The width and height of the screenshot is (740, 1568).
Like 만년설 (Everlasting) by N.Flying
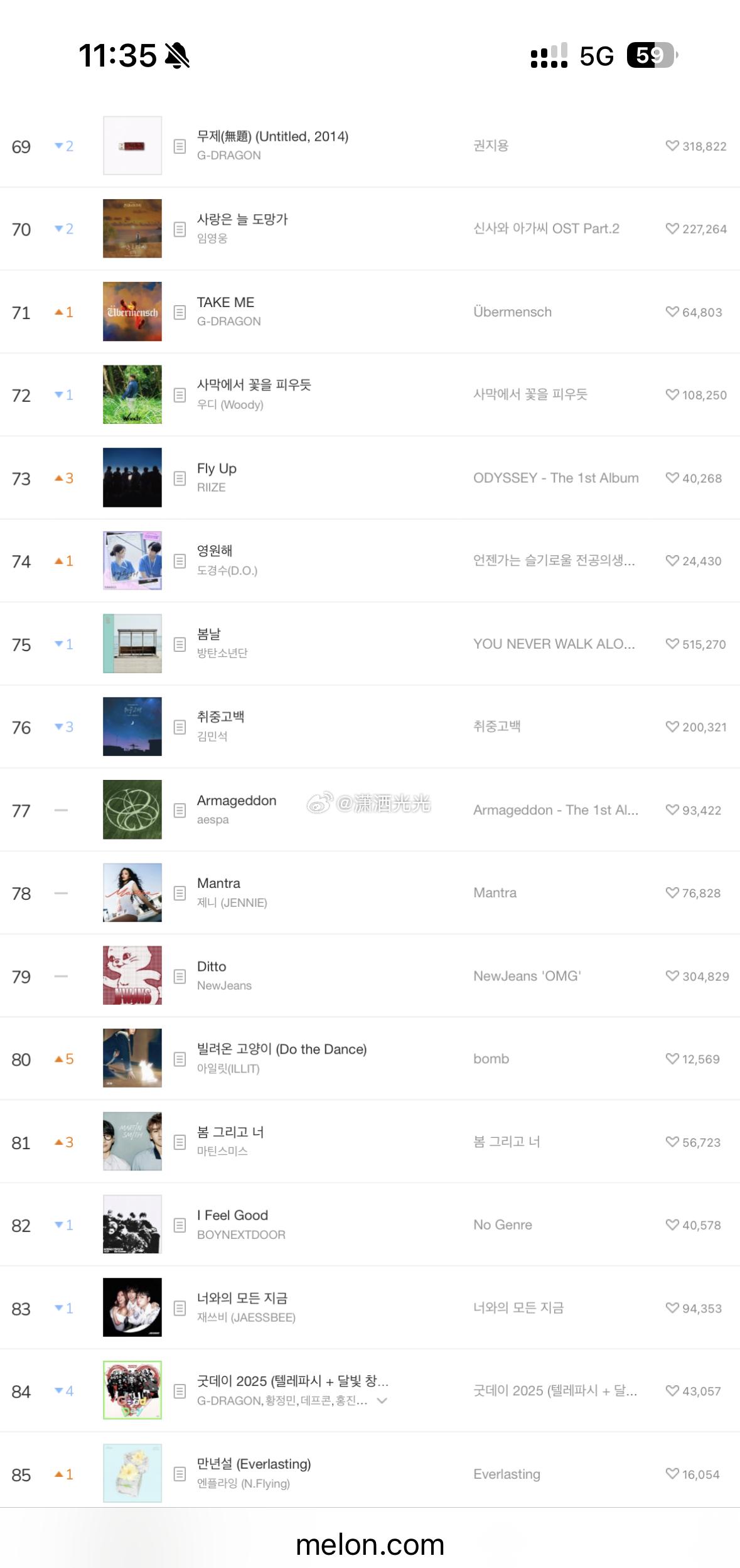[x=672, y=1473]
